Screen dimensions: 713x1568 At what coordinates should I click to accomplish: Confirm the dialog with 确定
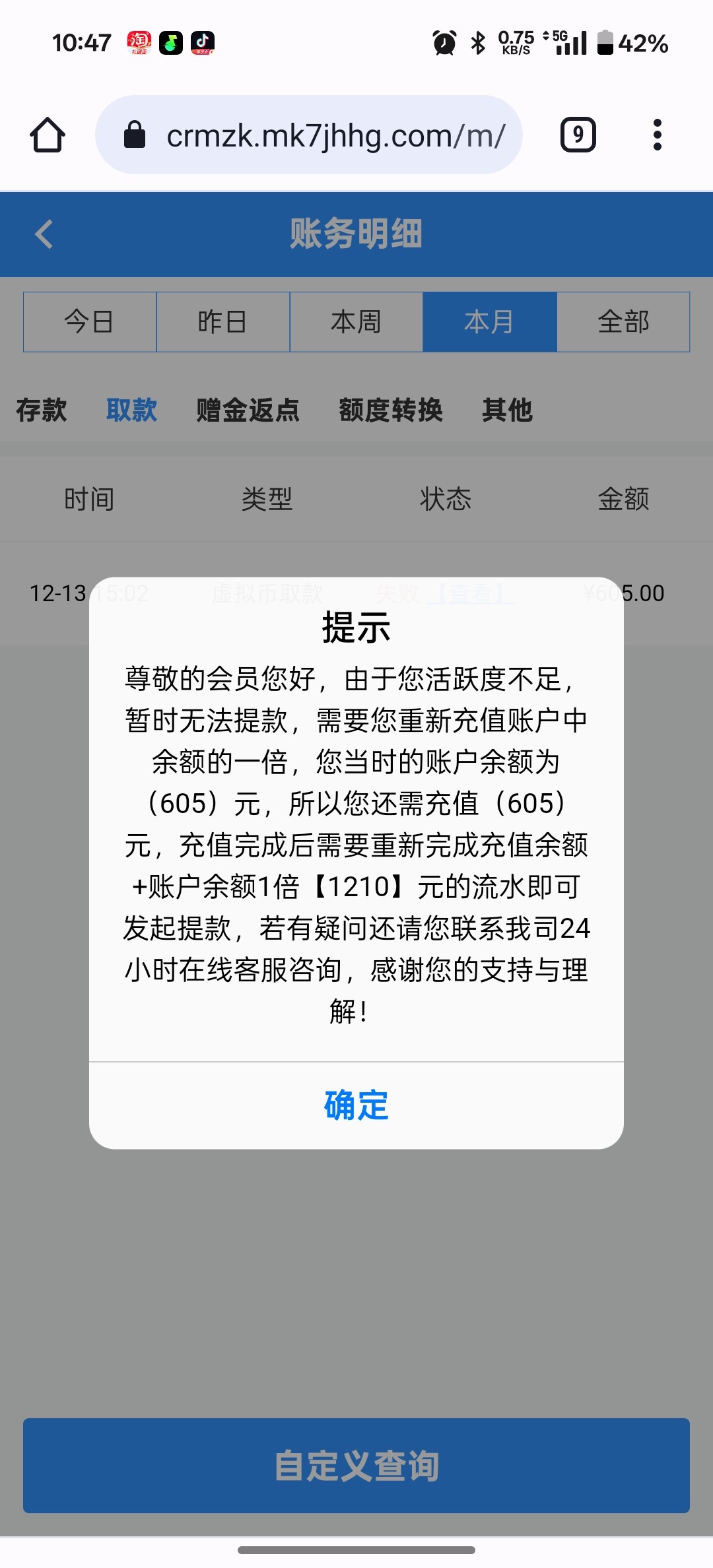356,1105
